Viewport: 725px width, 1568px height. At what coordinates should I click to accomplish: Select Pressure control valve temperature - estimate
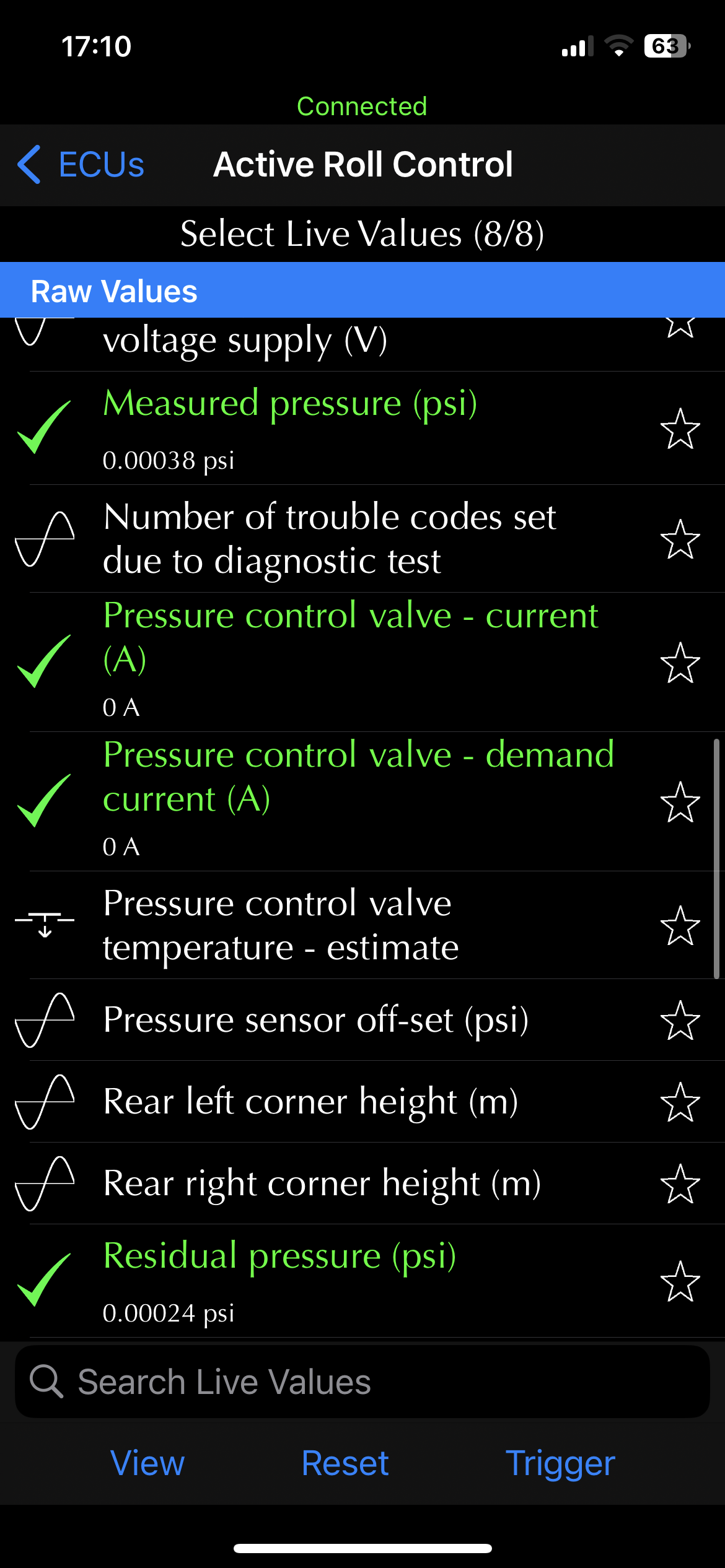(362, 925)
